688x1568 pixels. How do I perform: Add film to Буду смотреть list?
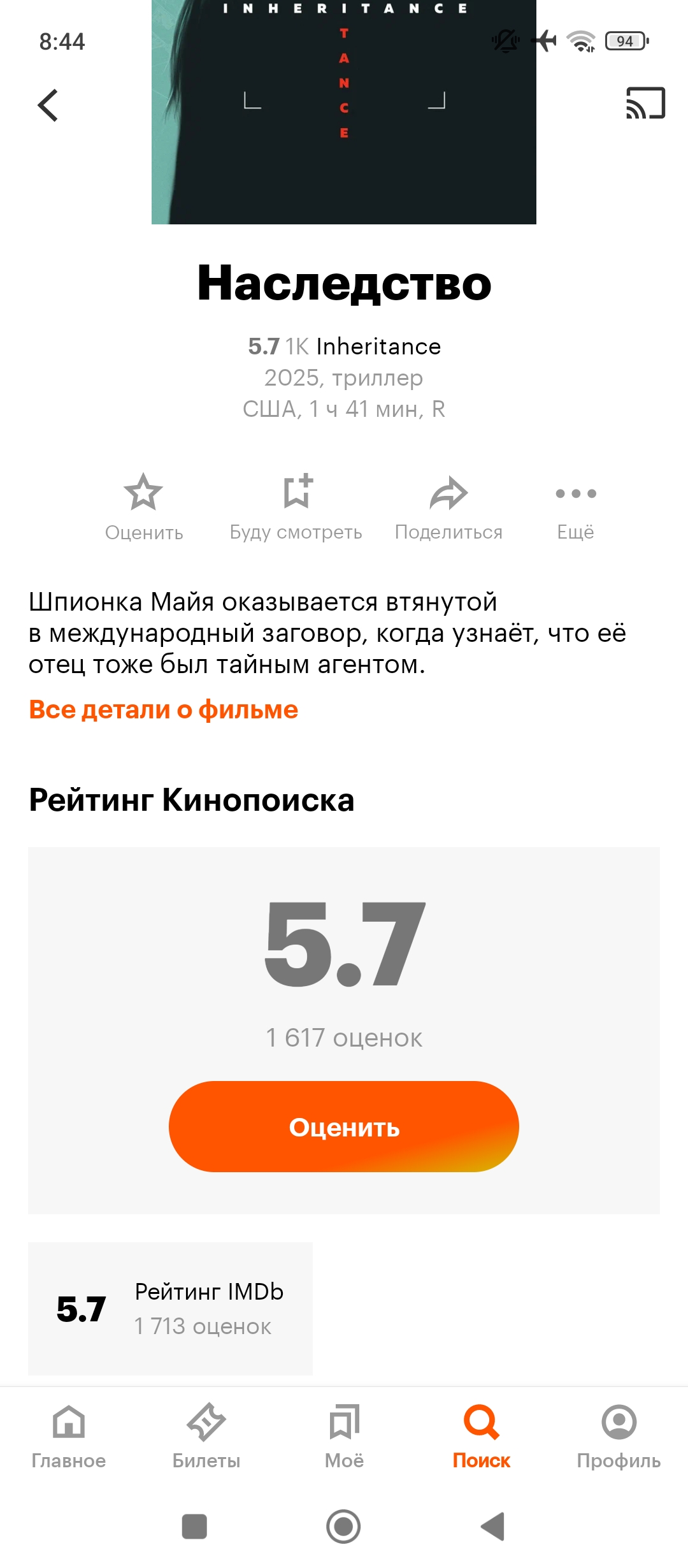[x=296, y=507]
